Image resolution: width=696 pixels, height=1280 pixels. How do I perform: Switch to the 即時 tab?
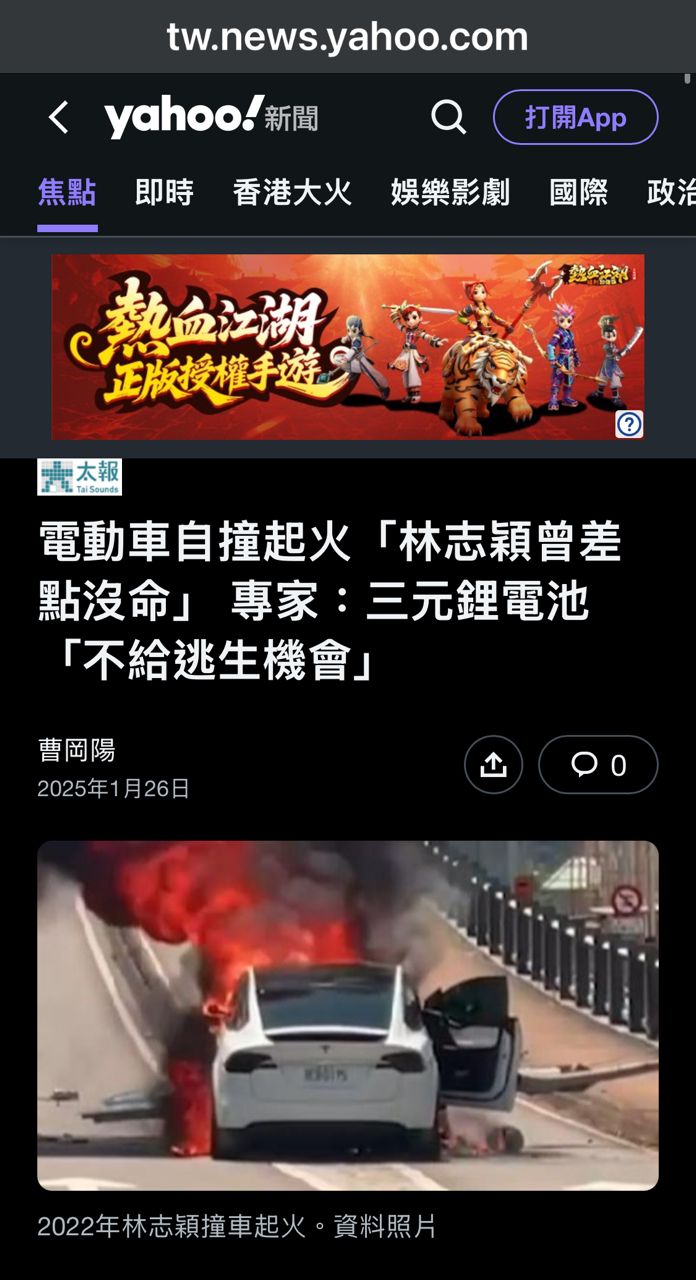[164, 192]
